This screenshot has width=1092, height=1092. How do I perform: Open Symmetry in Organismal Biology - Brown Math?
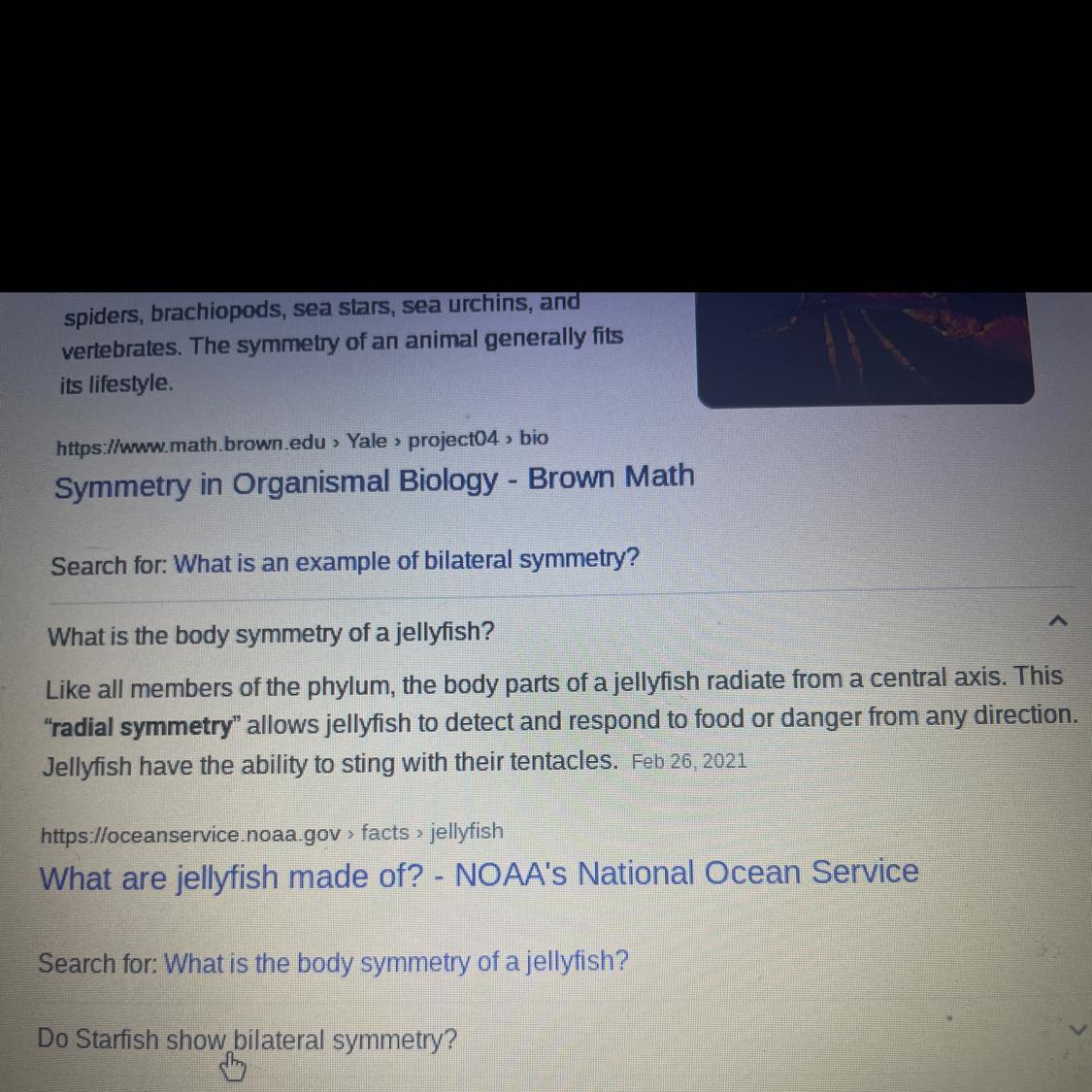point(374,480)
